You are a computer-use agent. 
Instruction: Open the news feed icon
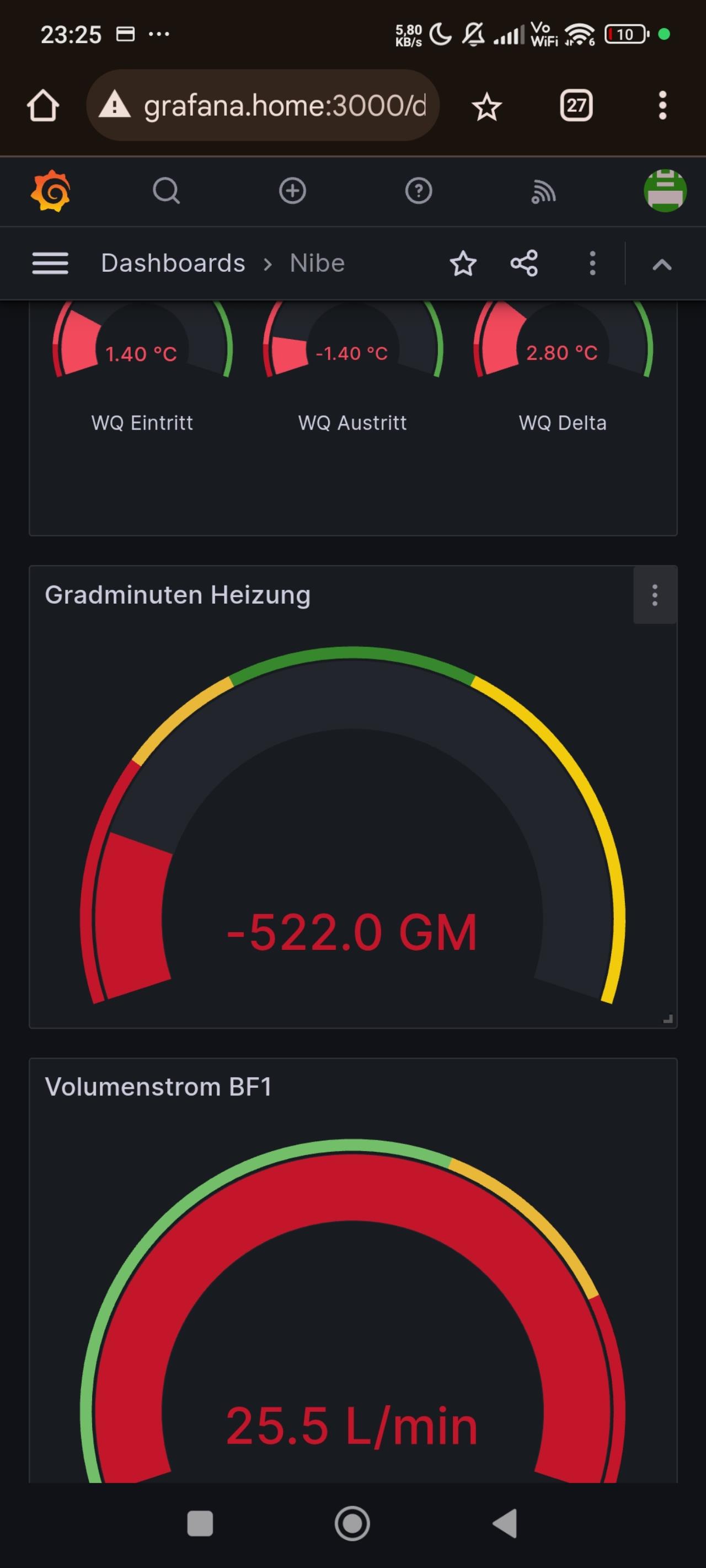point(543,192)
